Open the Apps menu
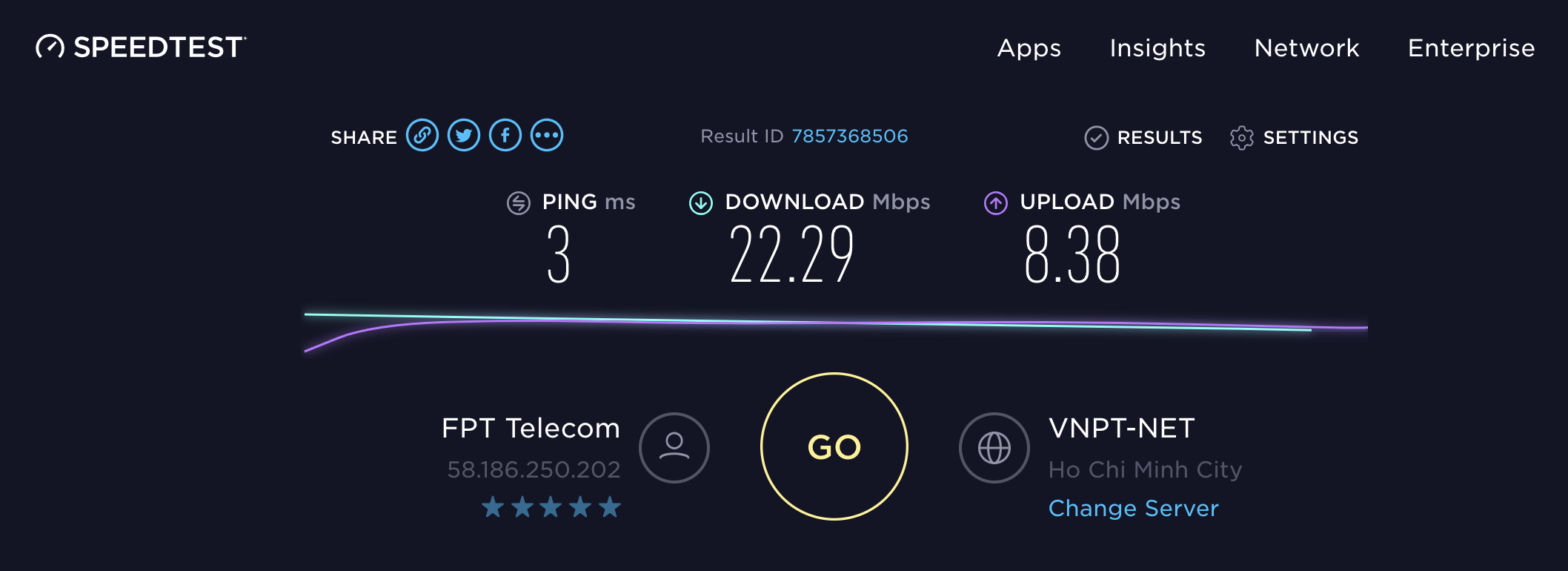This screenshot has height=571, width=1568. [x=1029, y=48]
